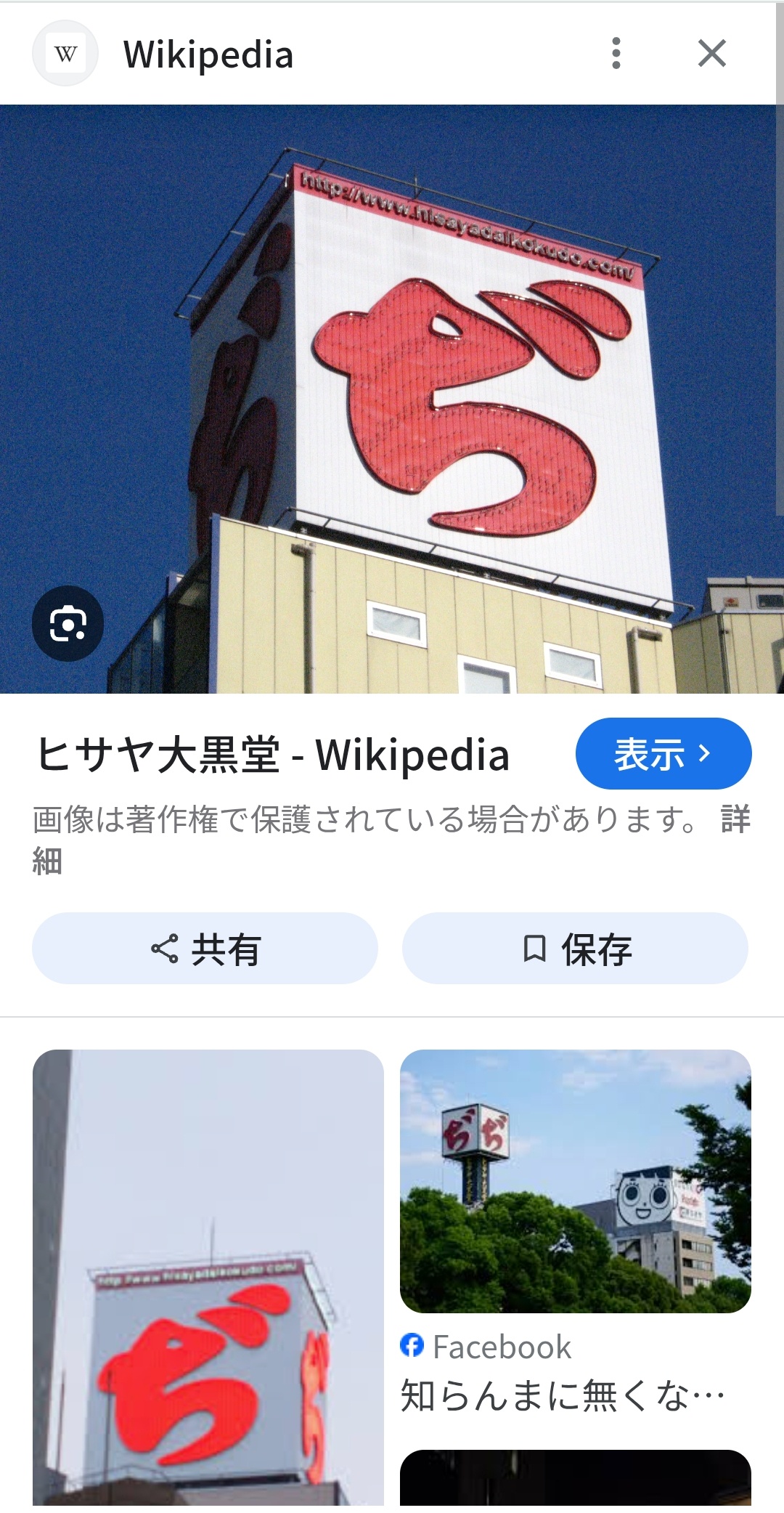Open the 詳細 copyright details link
Image resolution: width=784 pixels, height=1513 pixels.
(x=735, y=820)
